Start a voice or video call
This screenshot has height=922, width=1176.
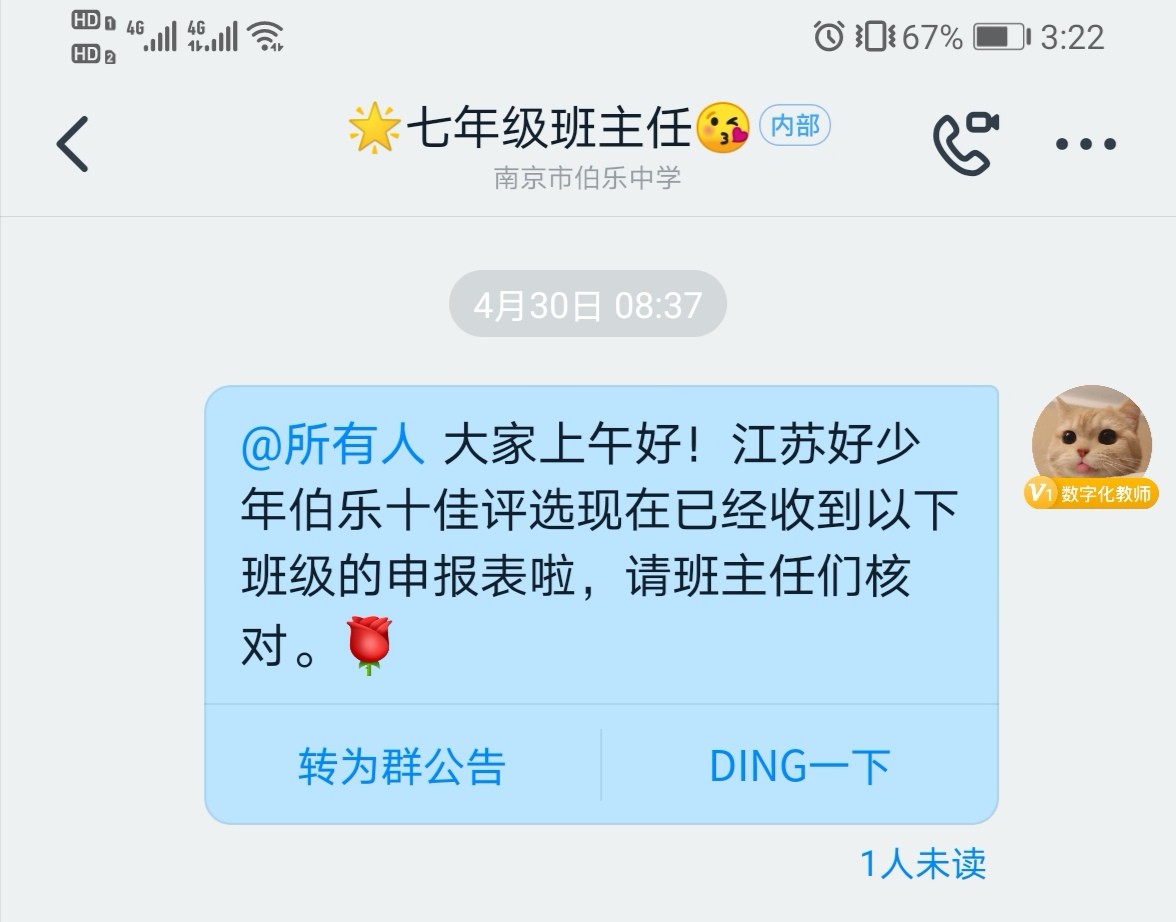[x=965, y=143]
